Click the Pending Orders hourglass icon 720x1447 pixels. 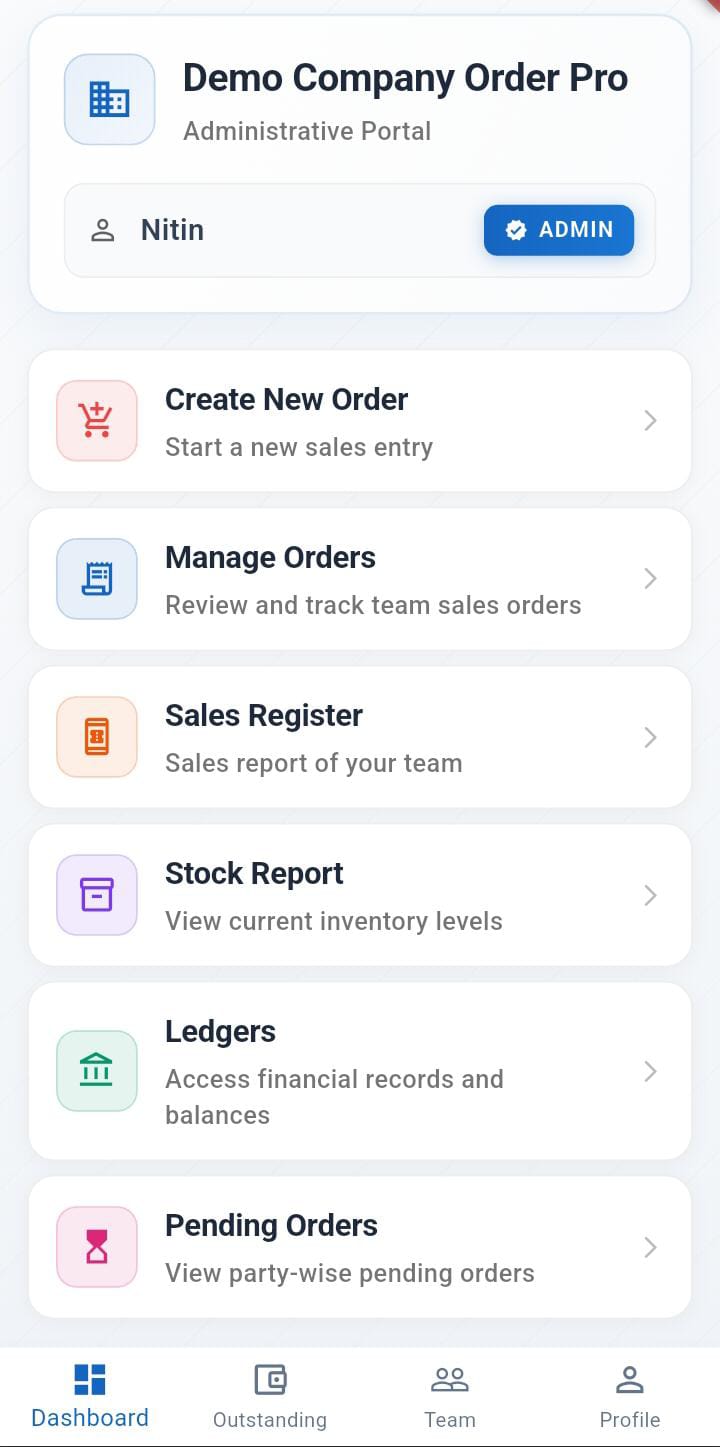96,1247
